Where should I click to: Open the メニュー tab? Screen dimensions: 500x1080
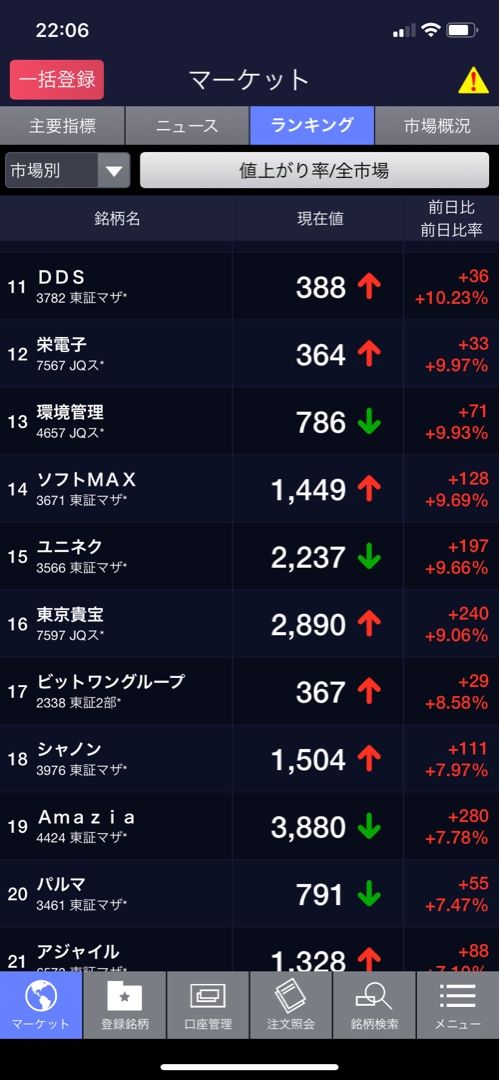click(458, 1005)
